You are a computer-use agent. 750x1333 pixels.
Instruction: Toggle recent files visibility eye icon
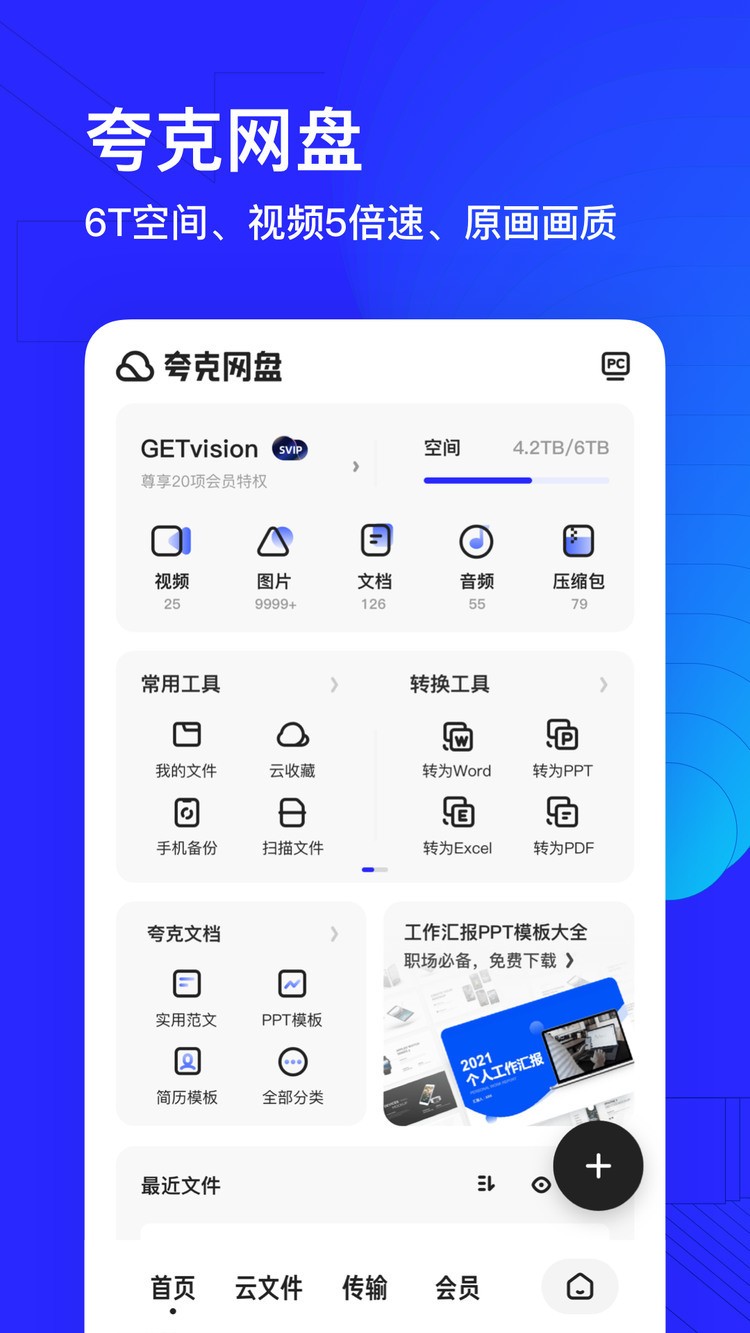541,1185
